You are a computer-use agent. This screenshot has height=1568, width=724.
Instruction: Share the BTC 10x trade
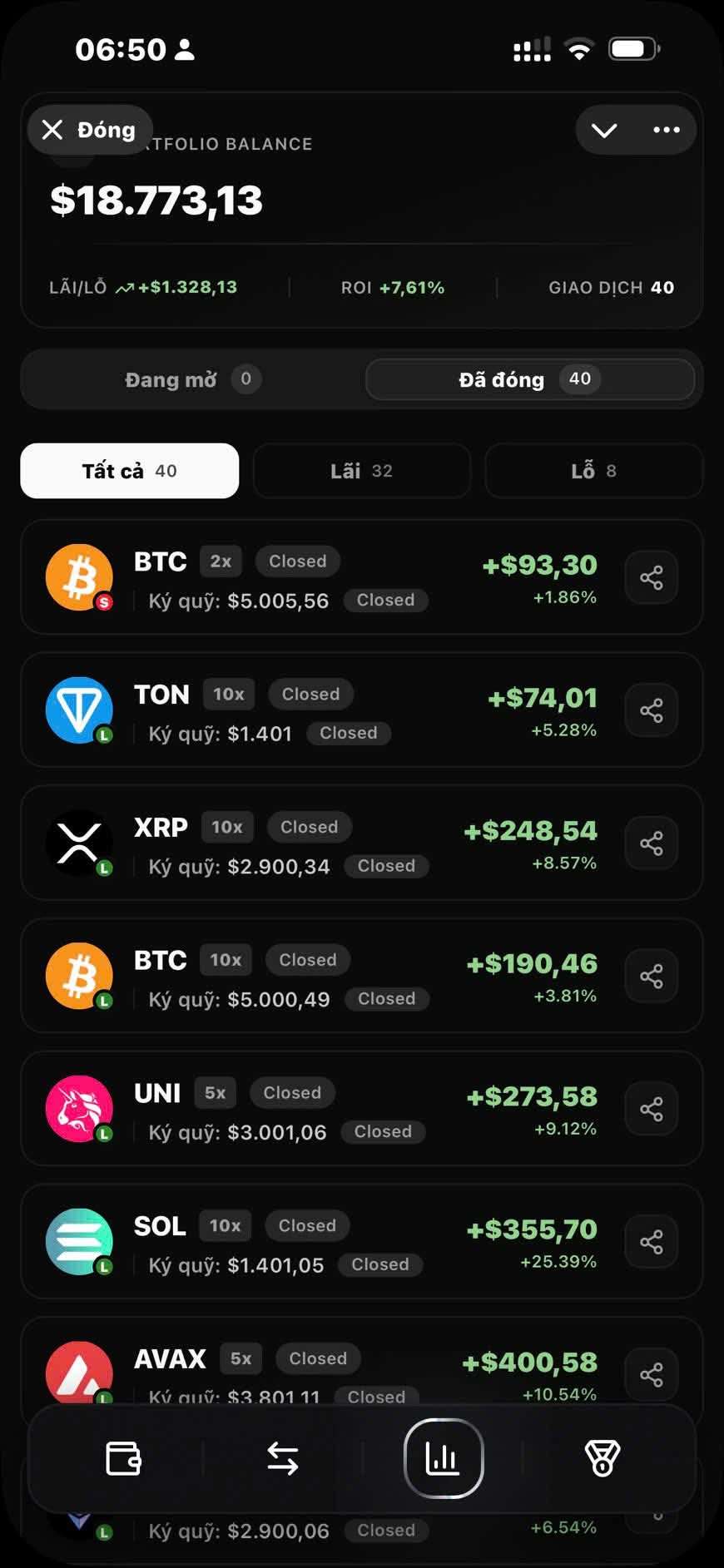coord(652,976)
